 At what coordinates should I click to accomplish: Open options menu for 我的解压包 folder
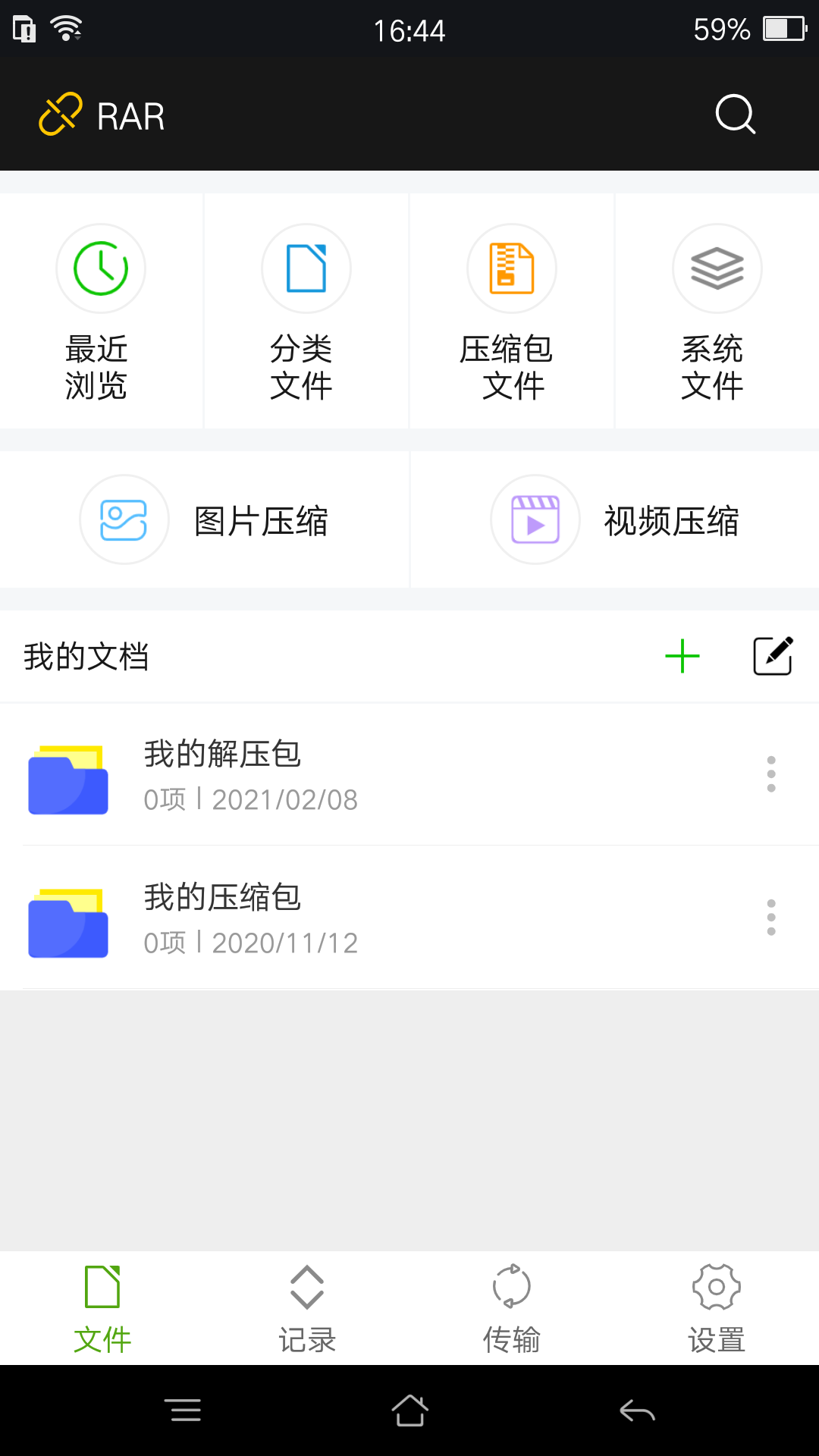(771, 774)
